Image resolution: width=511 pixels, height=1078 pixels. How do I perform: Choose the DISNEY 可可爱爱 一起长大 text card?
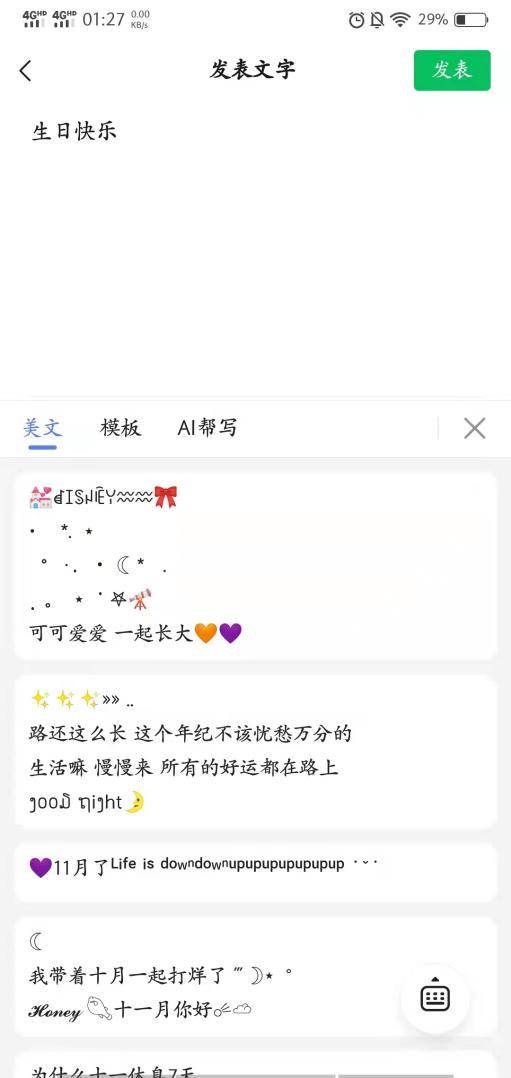click(x=255, y=566)
